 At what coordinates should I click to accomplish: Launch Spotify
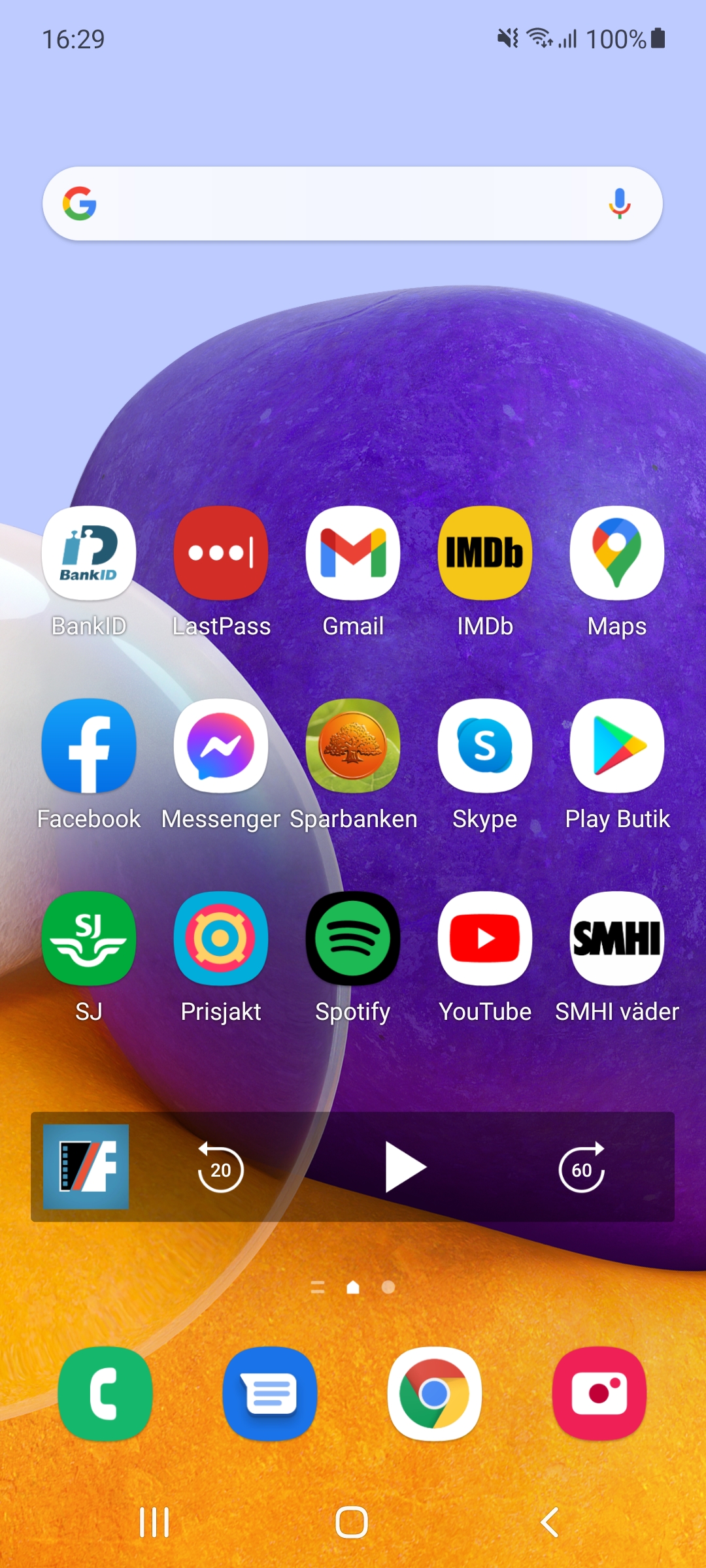point(353,938)
